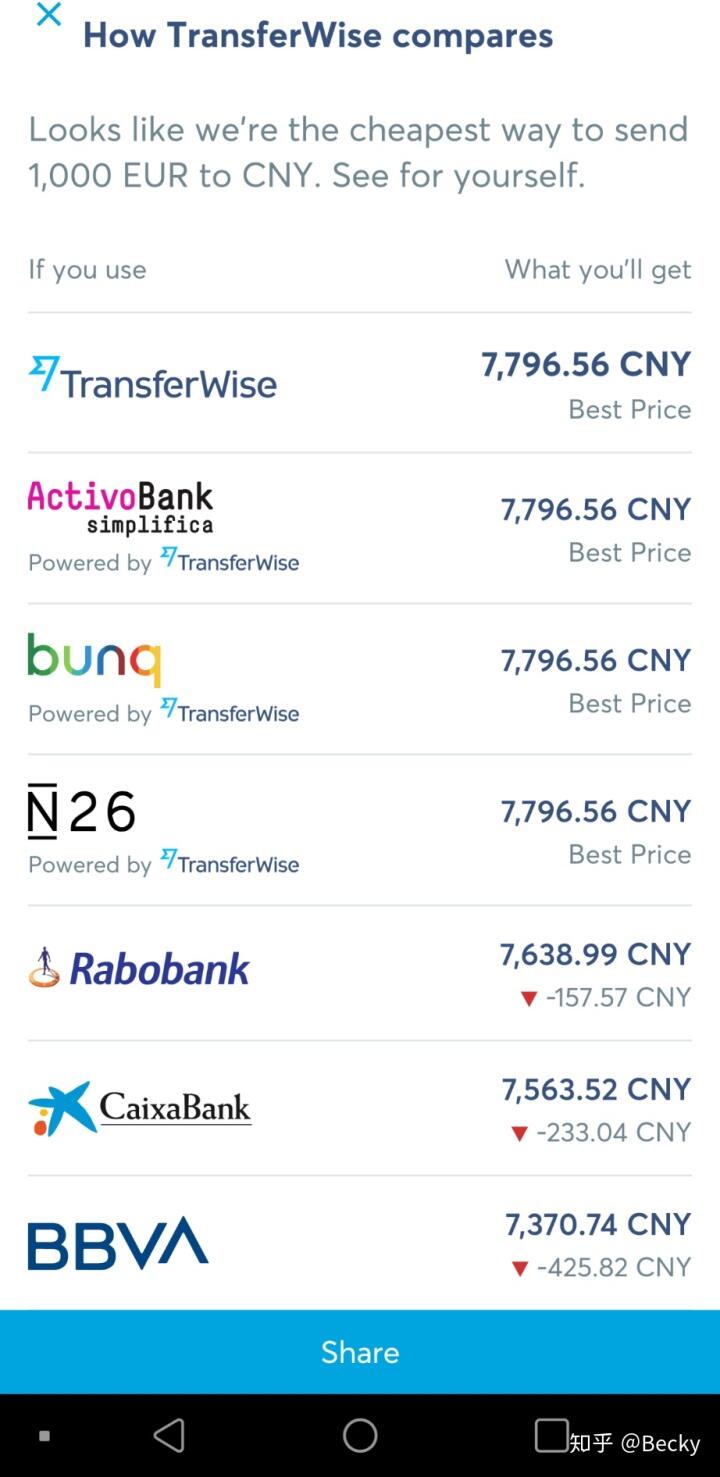720x1477 pixels.
Task: Click 'Powered by TransferWise' under ActivoBank
Action: pyautogui.click(x=163, y=562)
